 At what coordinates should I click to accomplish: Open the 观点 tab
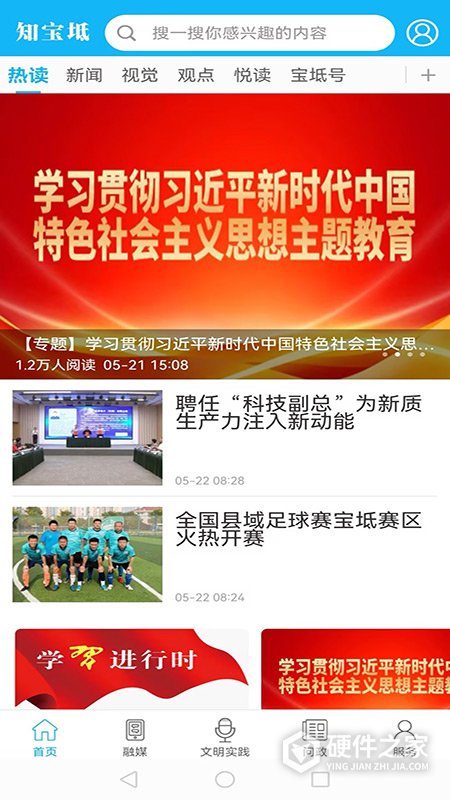pos(196,75)
